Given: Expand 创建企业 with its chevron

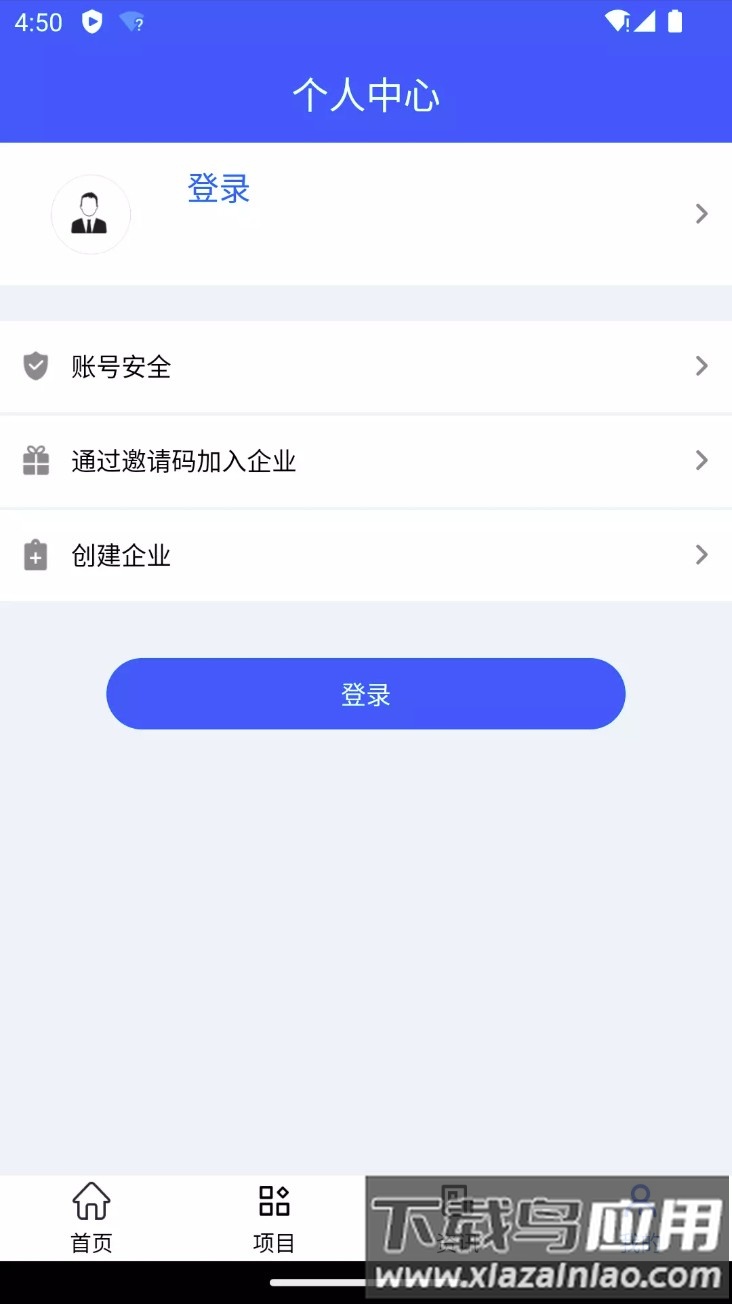Looking at the screenshot, I should click(701, 555).
